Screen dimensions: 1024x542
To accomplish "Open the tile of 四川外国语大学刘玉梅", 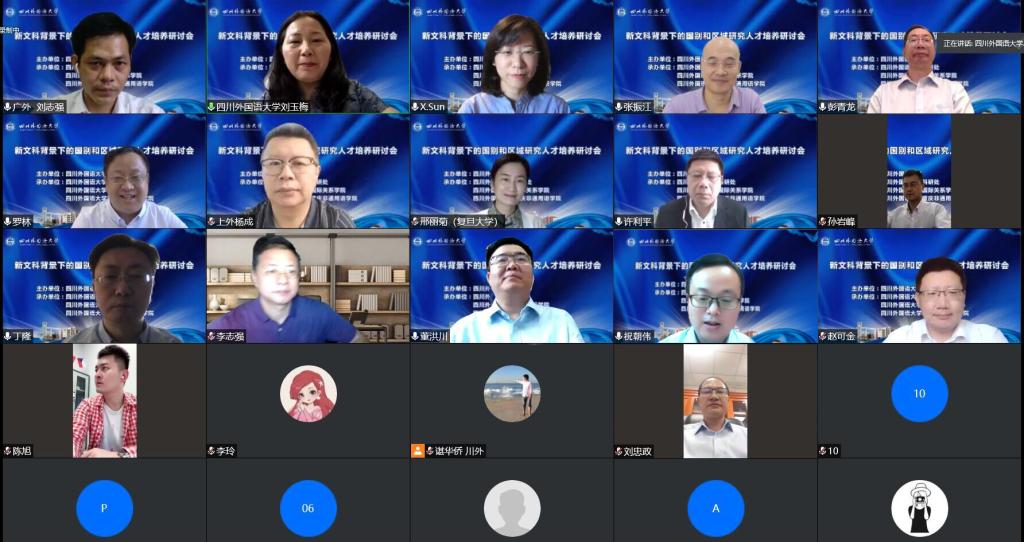I will (x=307, y=57).
